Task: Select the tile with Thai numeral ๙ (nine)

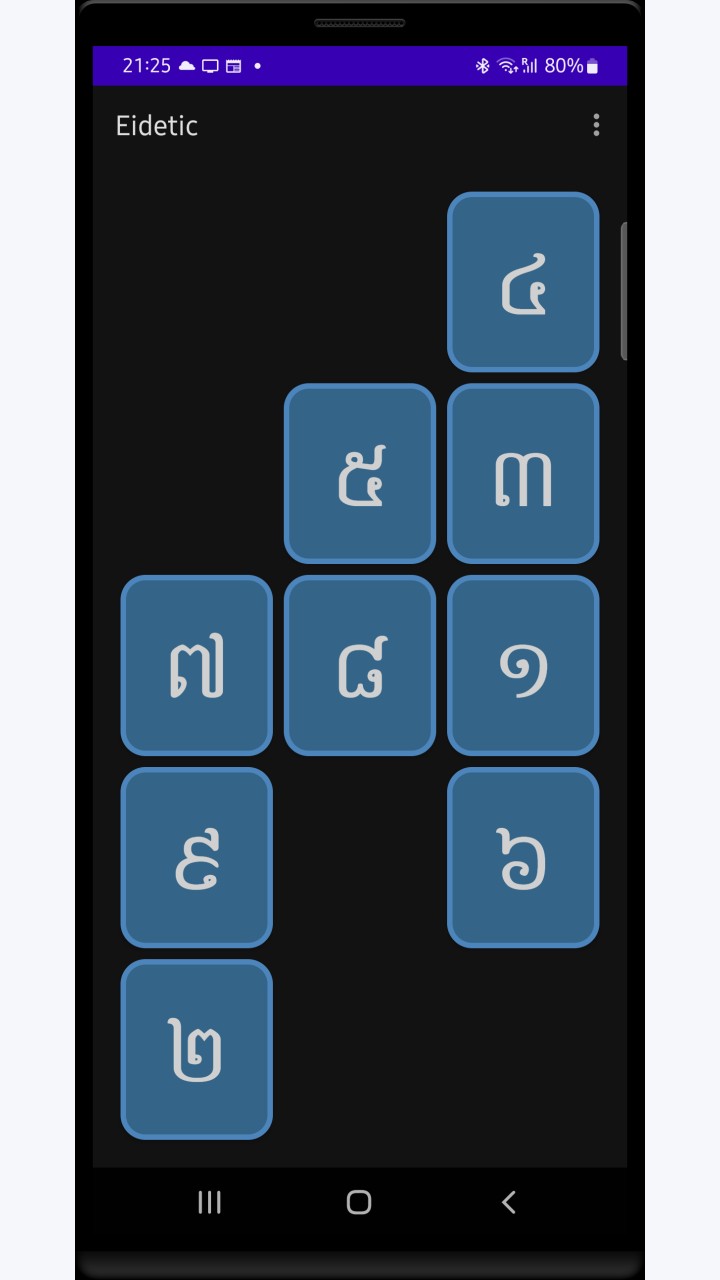Action: pos(197,857)
